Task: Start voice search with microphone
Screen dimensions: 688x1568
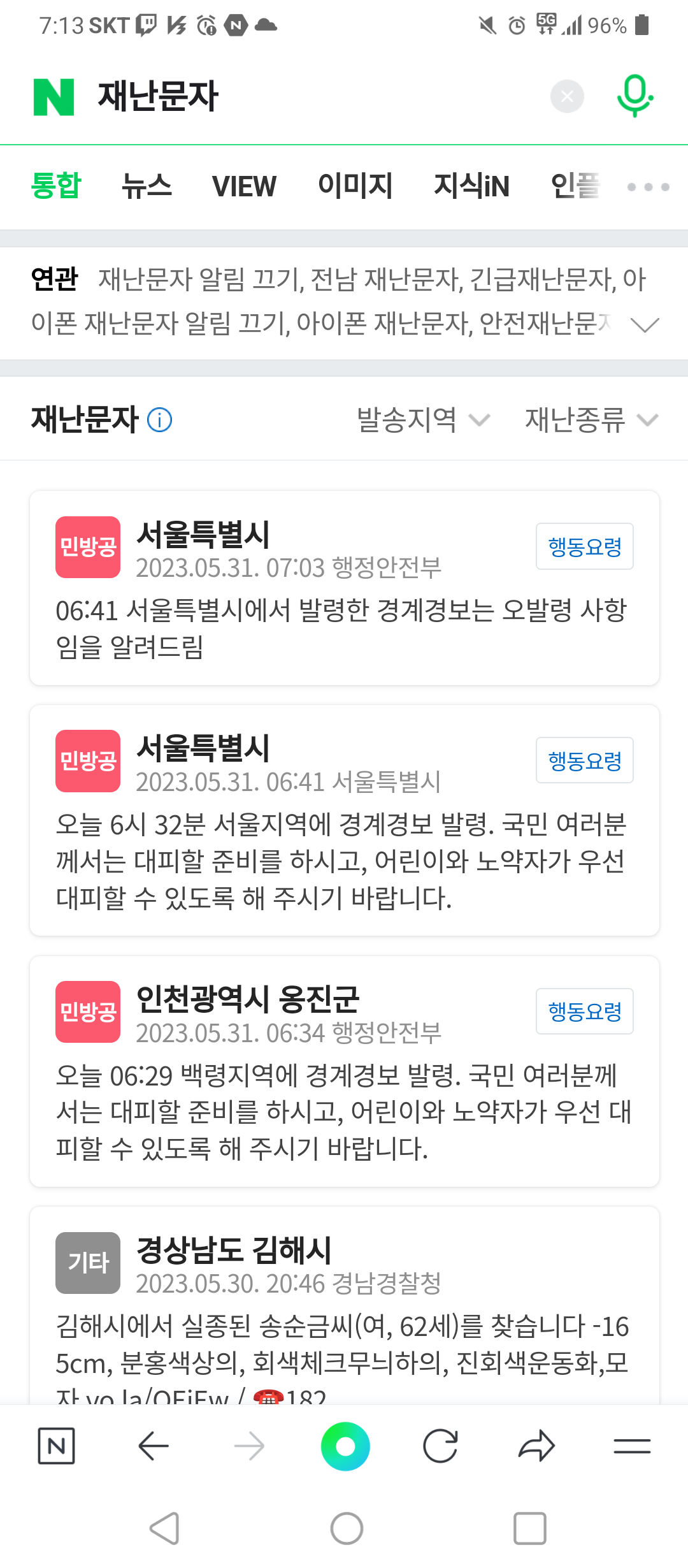Action: point(634,96)
